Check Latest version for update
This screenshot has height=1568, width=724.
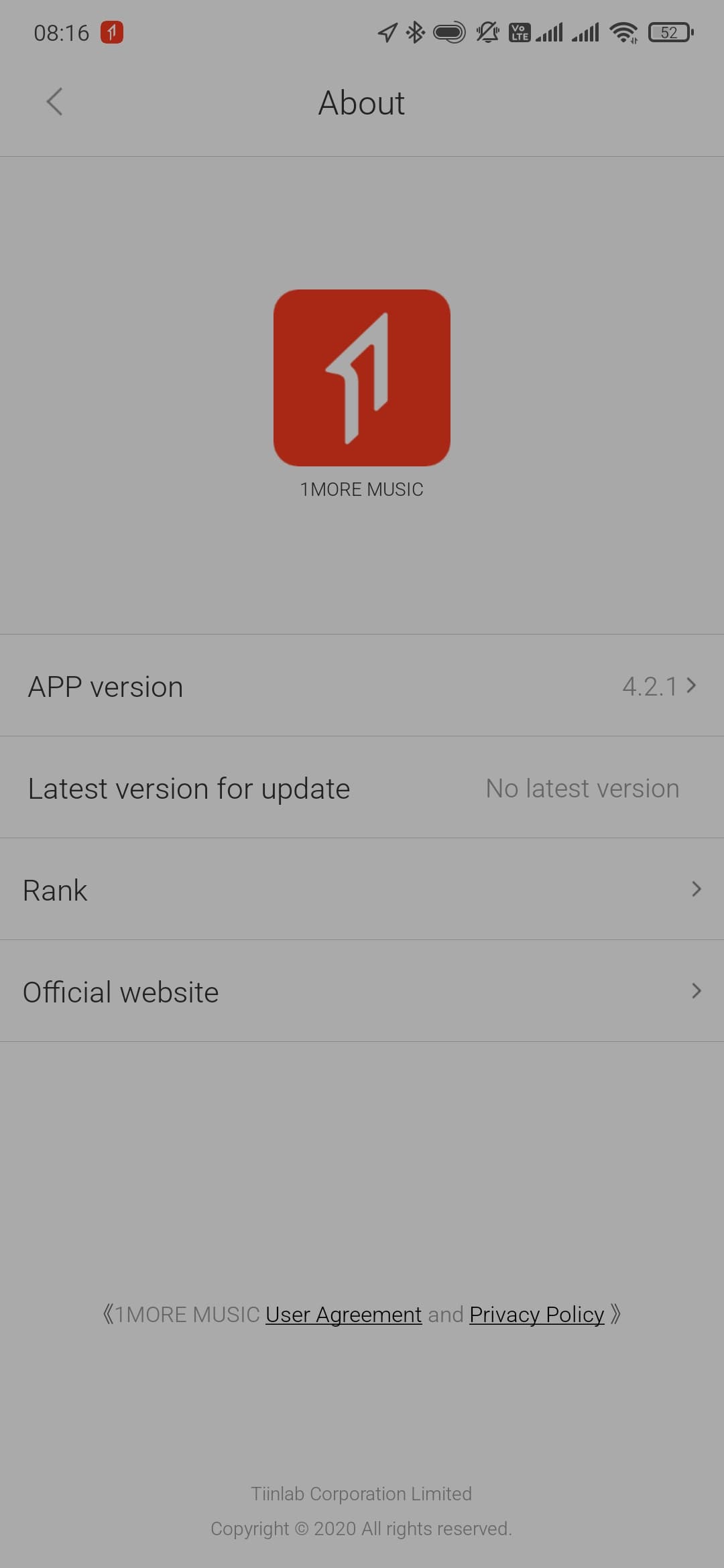[x=362, y=788]
